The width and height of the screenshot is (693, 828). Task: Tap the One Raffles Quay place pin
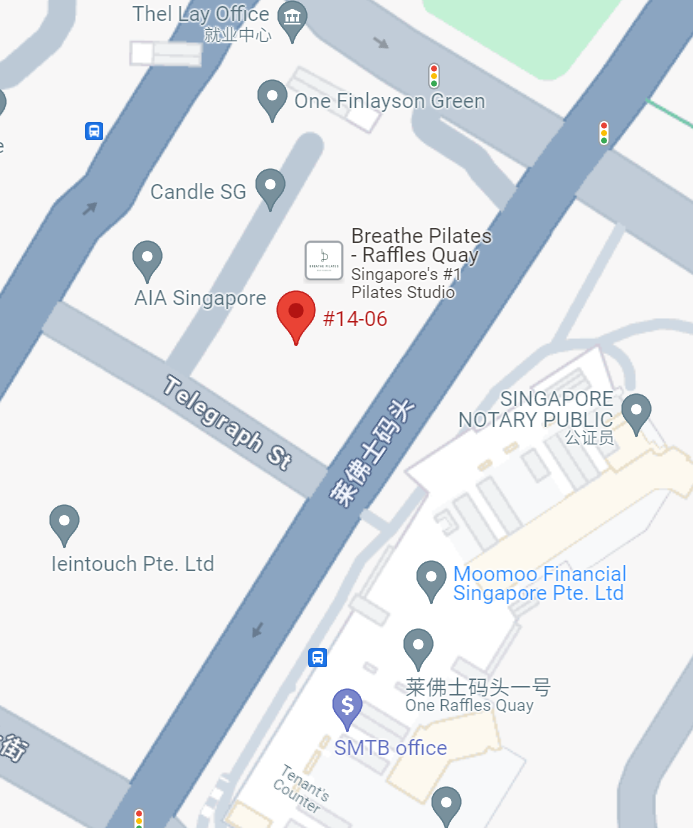click(417, 647)
